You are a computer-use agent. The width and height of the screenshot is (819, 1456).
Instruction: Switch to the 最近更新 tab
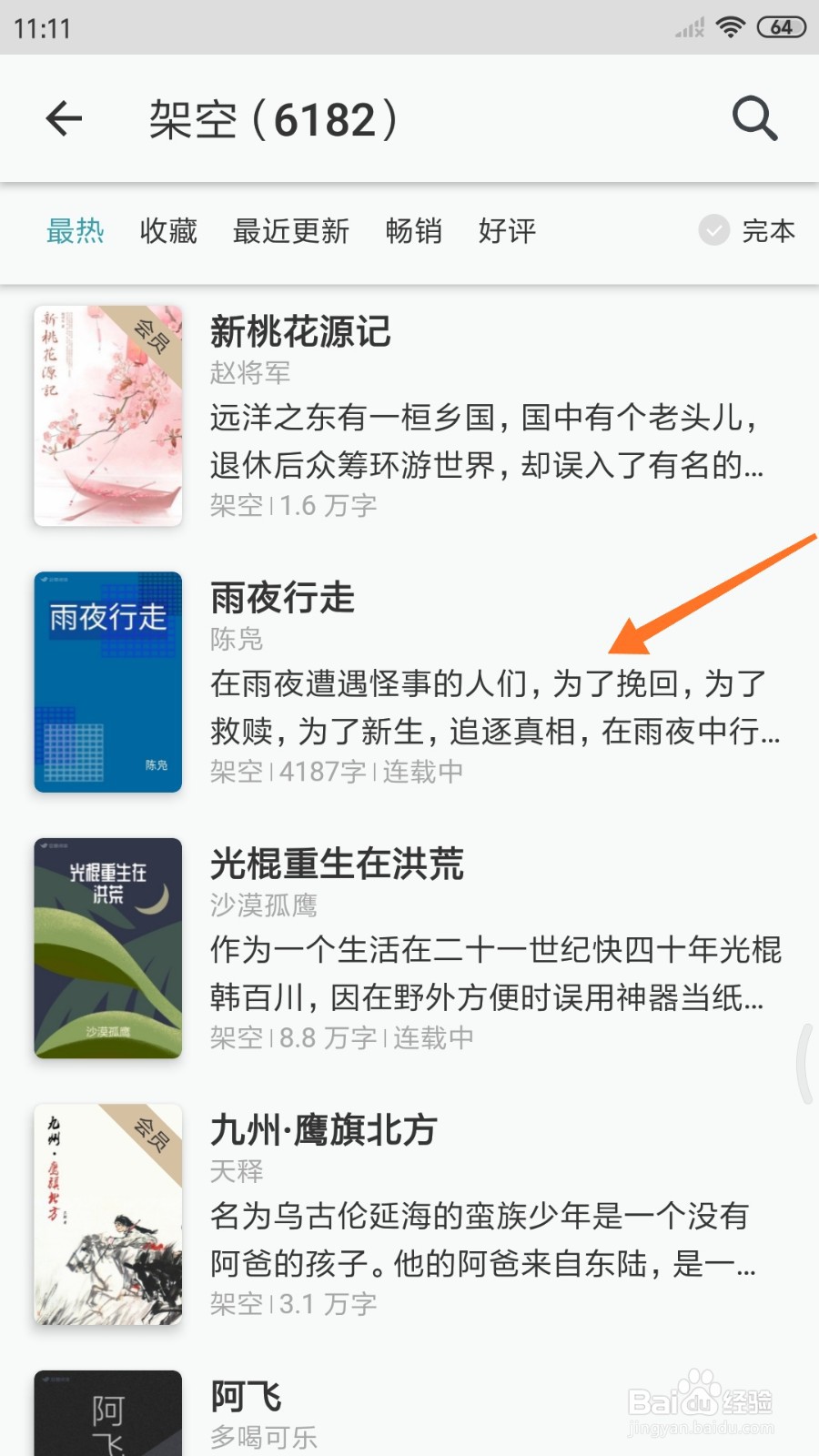click(293, 233)
